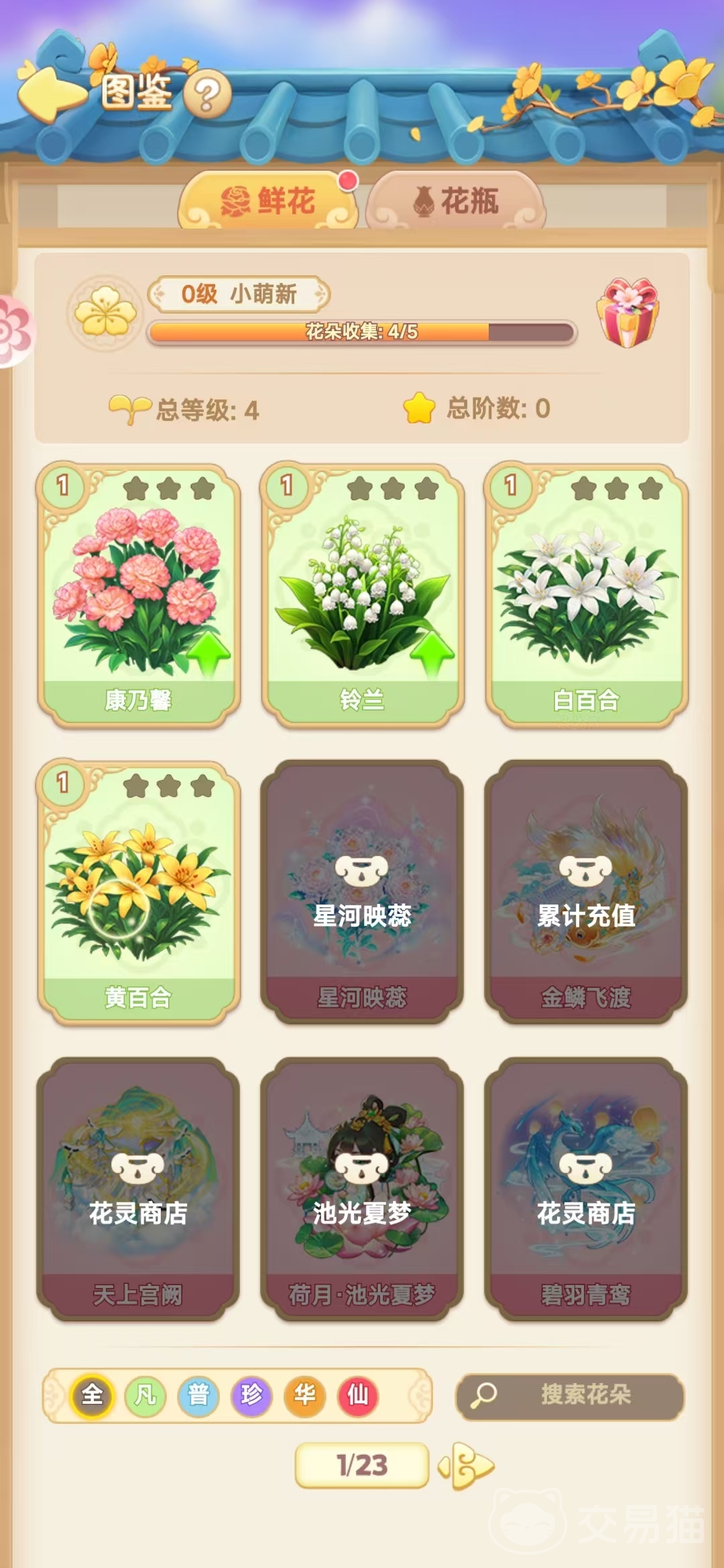View locked 星河映蕊 card

362,891
